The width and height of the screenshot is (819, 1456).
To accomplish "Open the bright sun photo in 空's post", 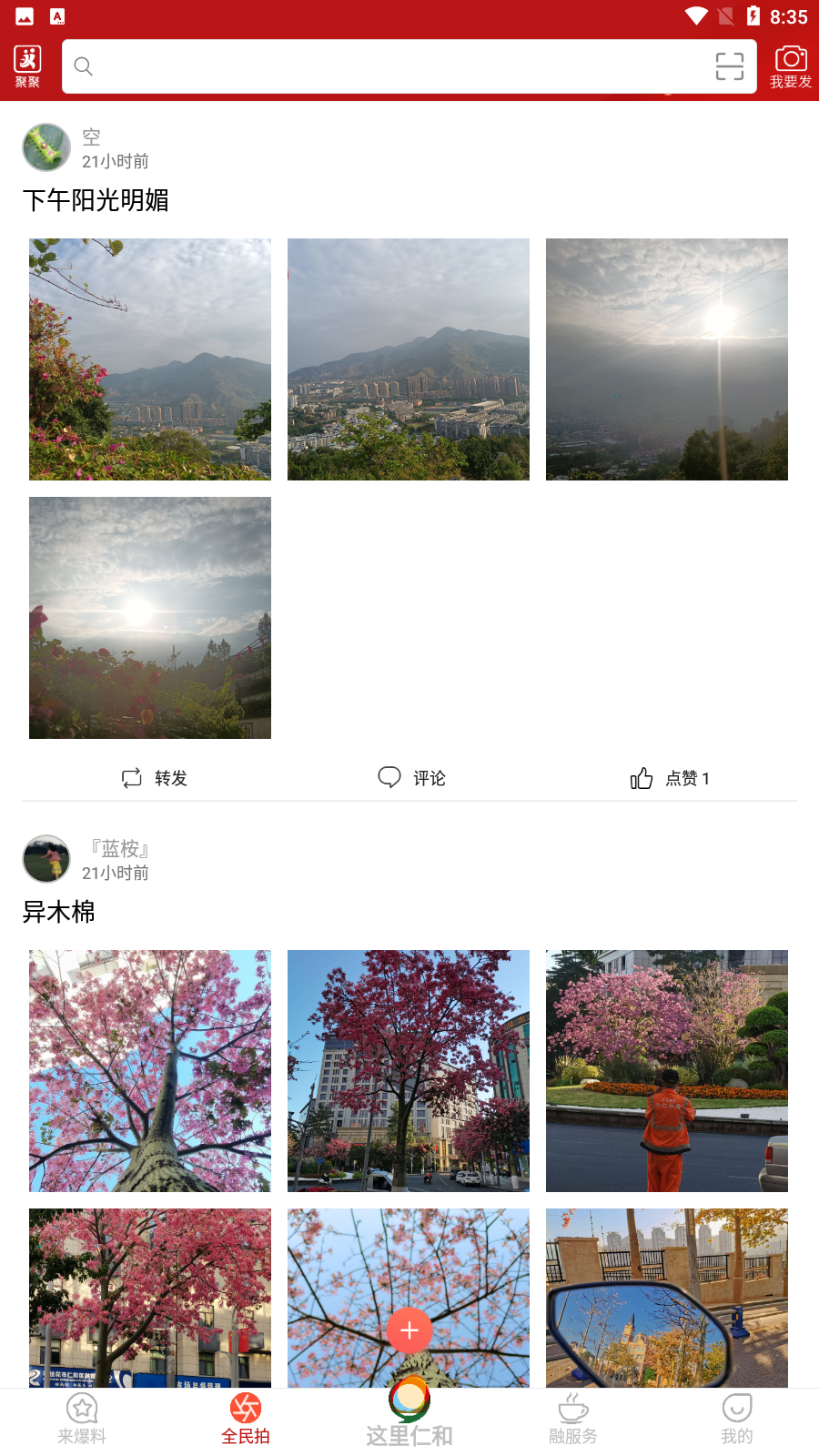I will [667, 359].
